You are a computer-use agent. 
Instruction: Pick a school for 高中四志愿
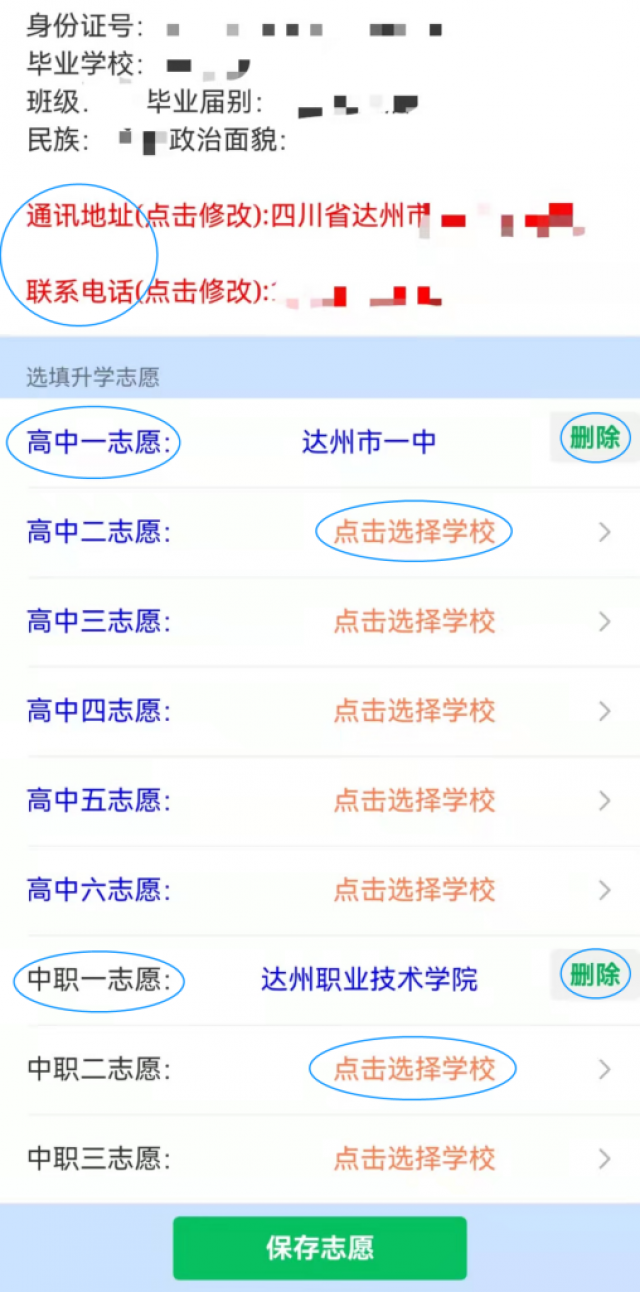tap(414, 711)
